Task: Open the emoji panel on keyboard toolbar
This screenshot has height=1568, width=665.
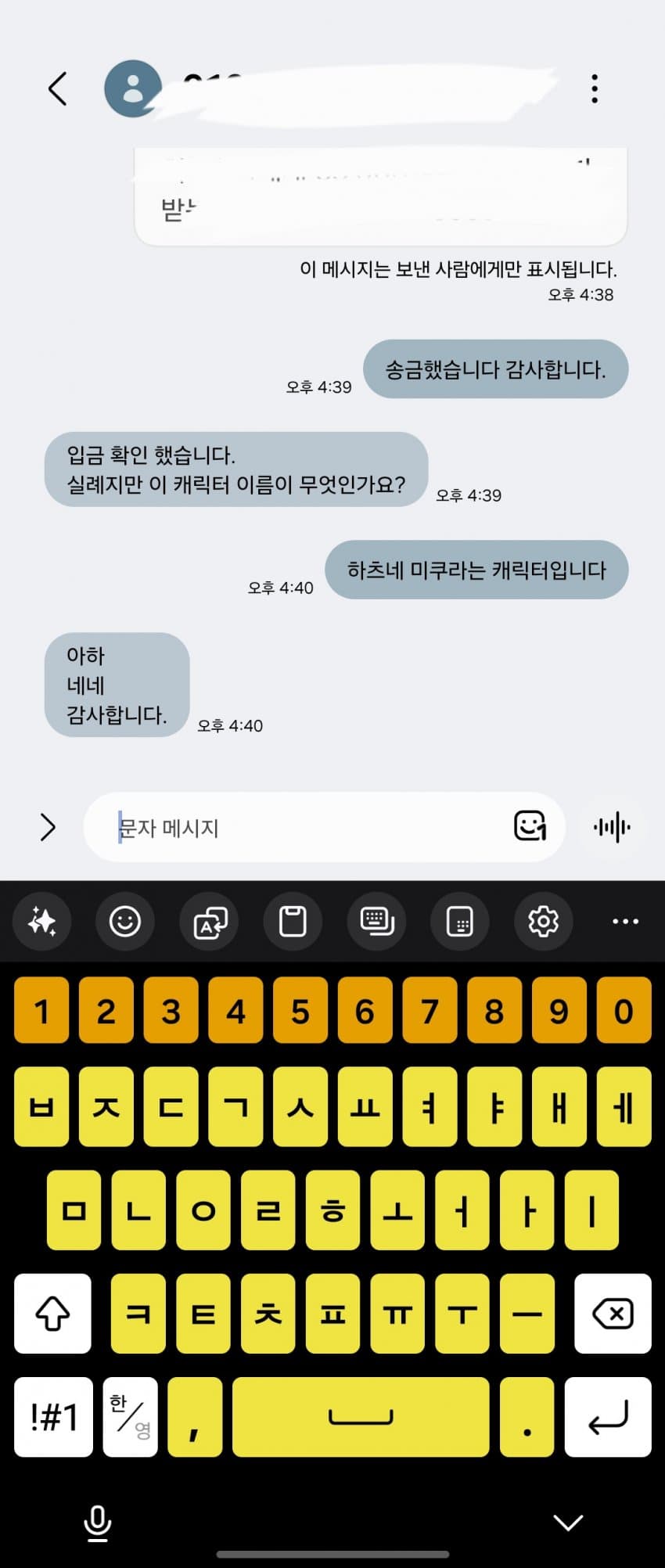Action: coord(125,921)
